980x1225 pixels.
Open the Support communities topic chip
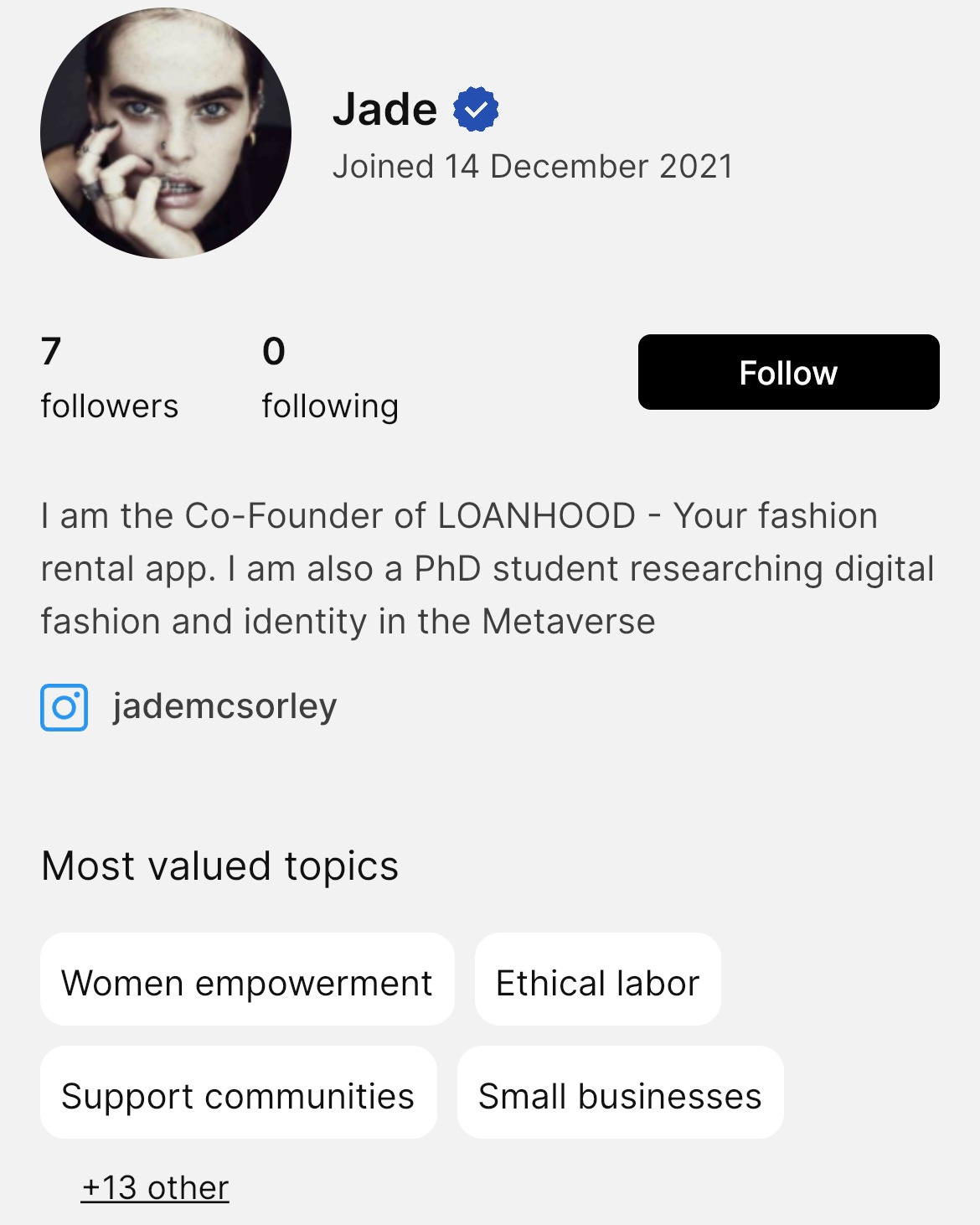pos(238,1095)
